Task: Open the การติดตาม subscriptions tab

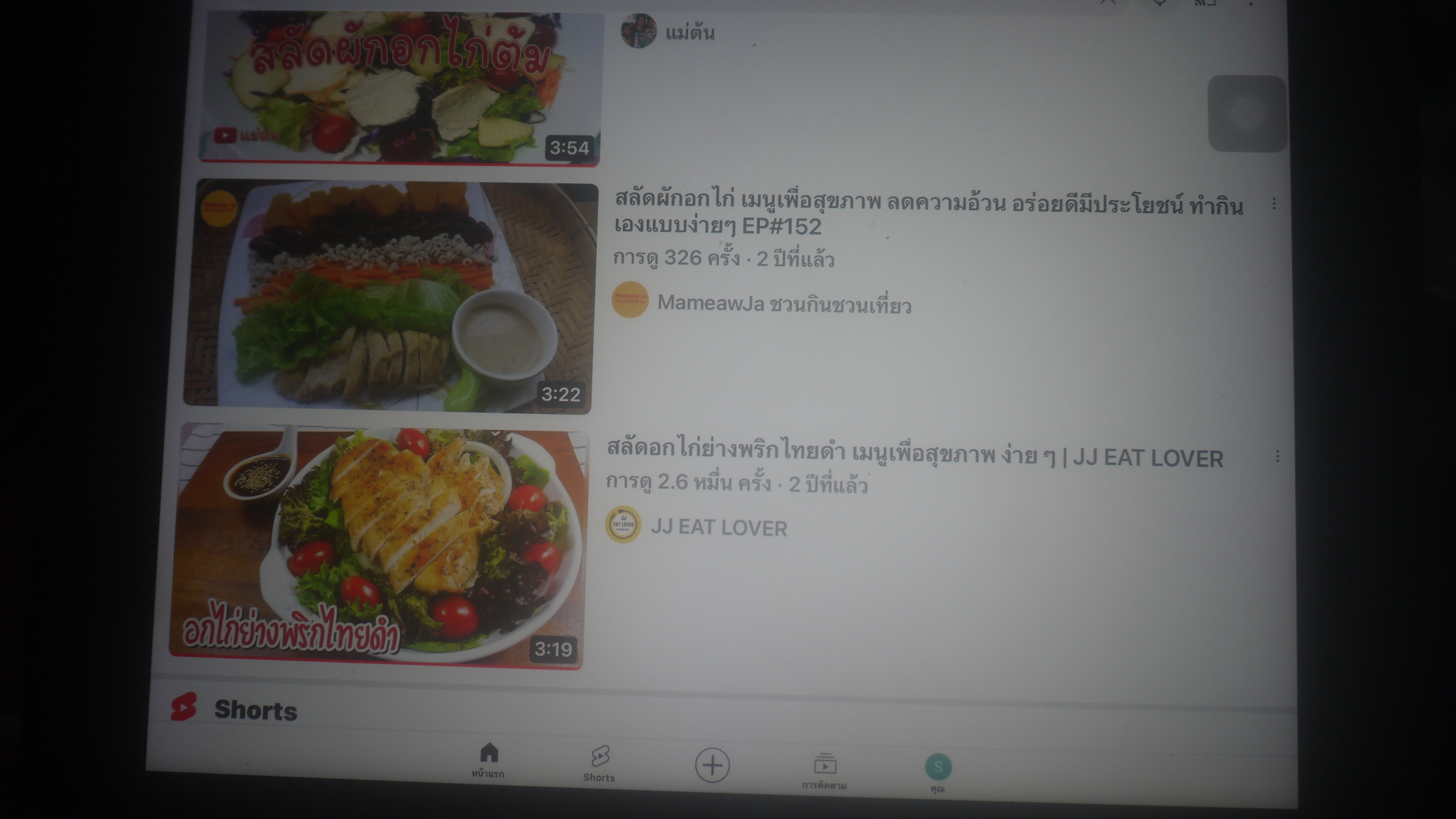Action: 825,770
